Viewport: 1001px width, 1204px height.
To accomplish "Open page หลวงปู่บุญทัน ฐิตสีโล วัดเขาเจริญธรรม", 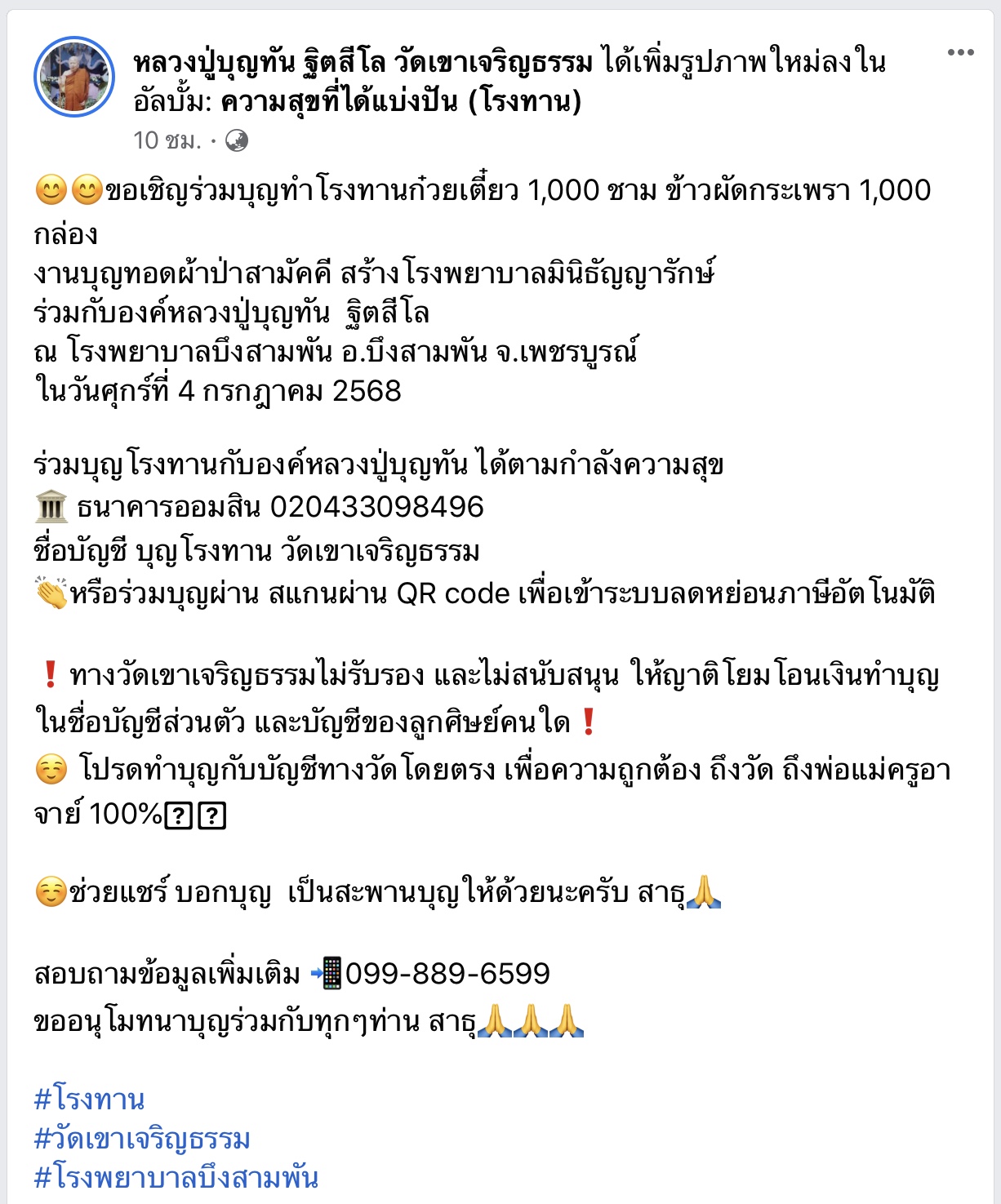I will tap(363, 62).
